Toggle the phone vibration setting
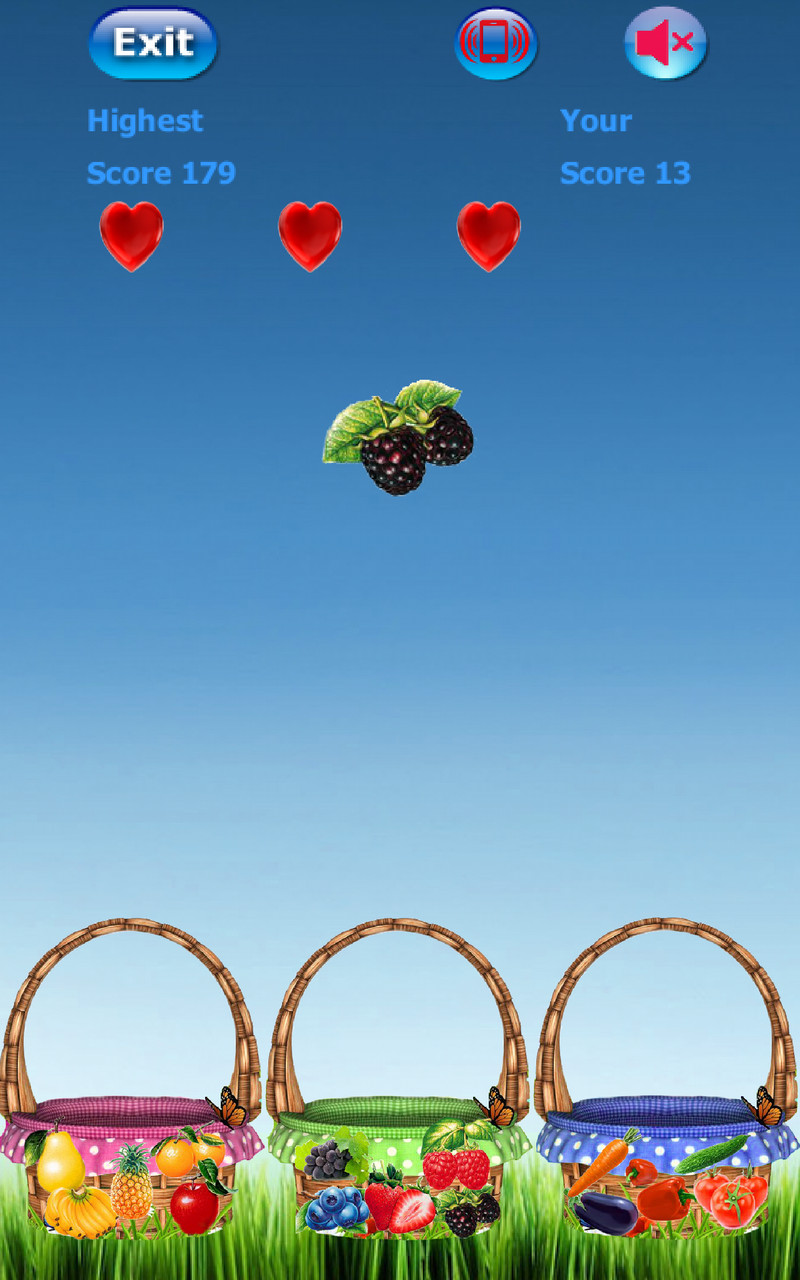 496,43
